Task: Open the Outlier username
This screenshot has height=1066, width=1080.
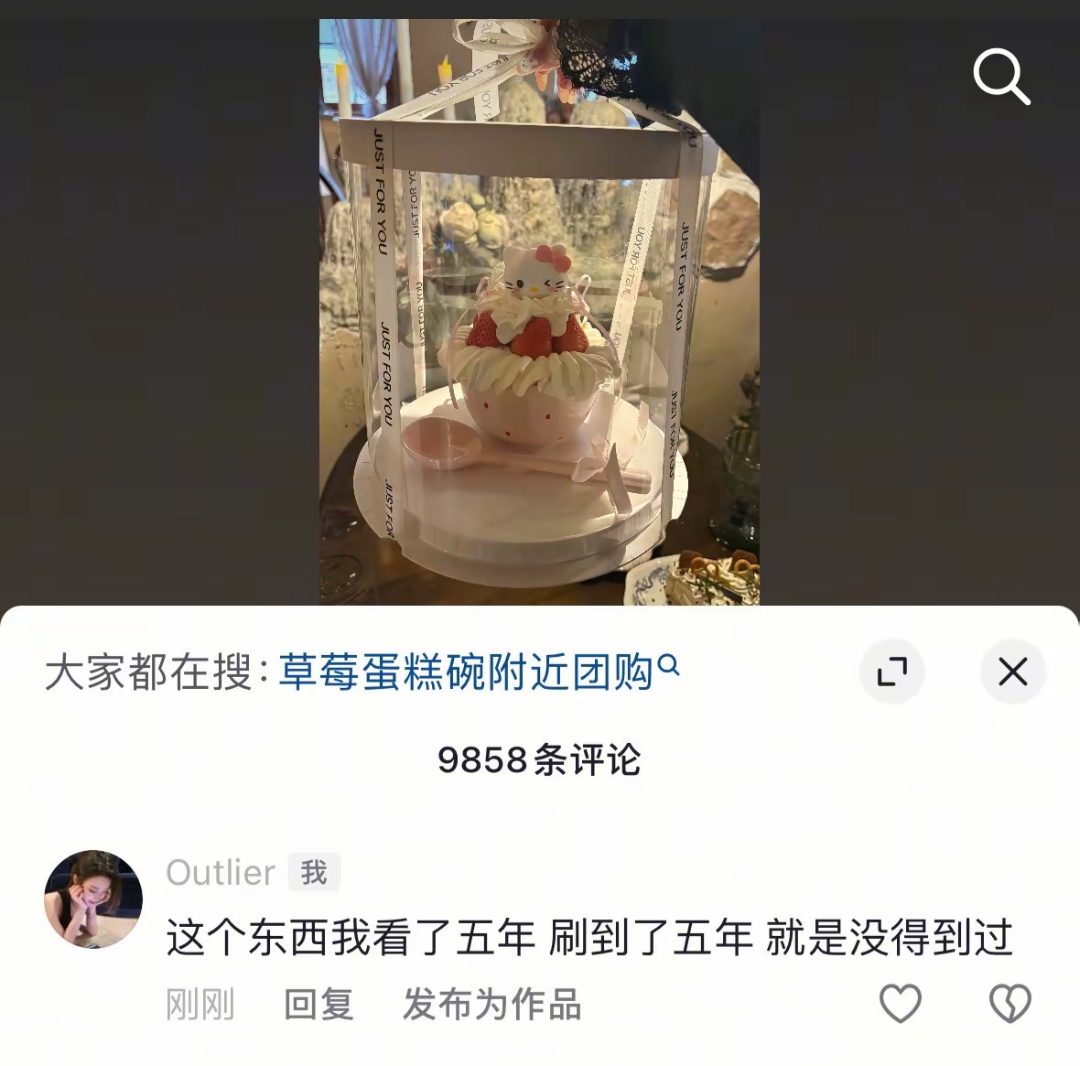Action: click(x=220, y=872)
